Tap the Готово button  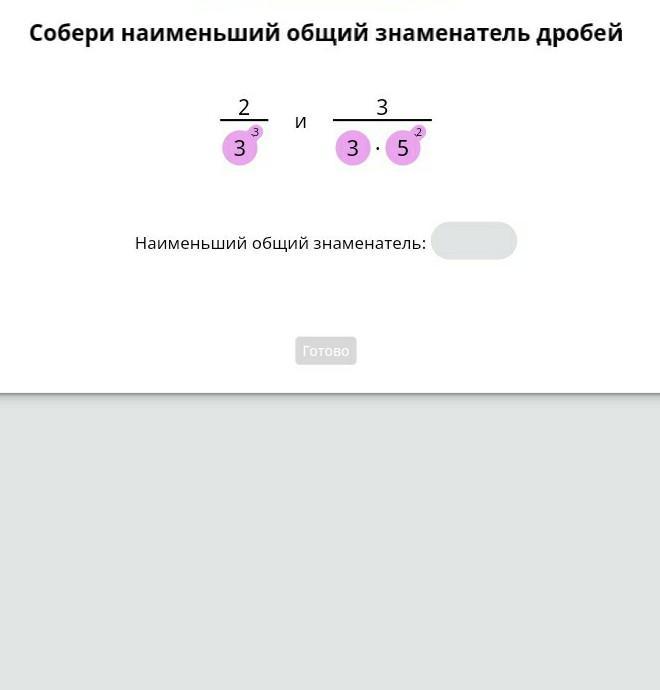(326, 351)
